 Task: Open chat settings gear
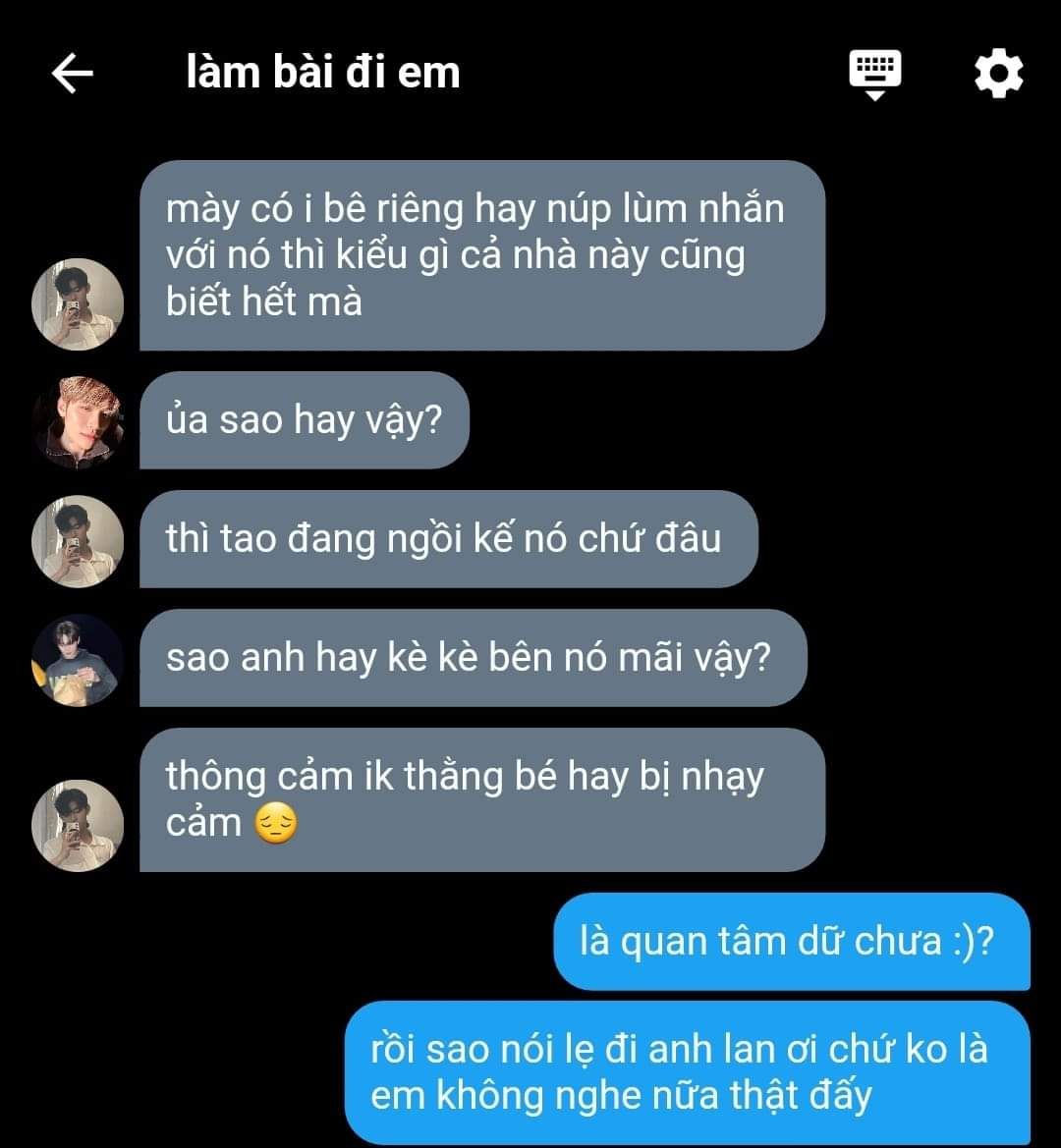point(998,74)
